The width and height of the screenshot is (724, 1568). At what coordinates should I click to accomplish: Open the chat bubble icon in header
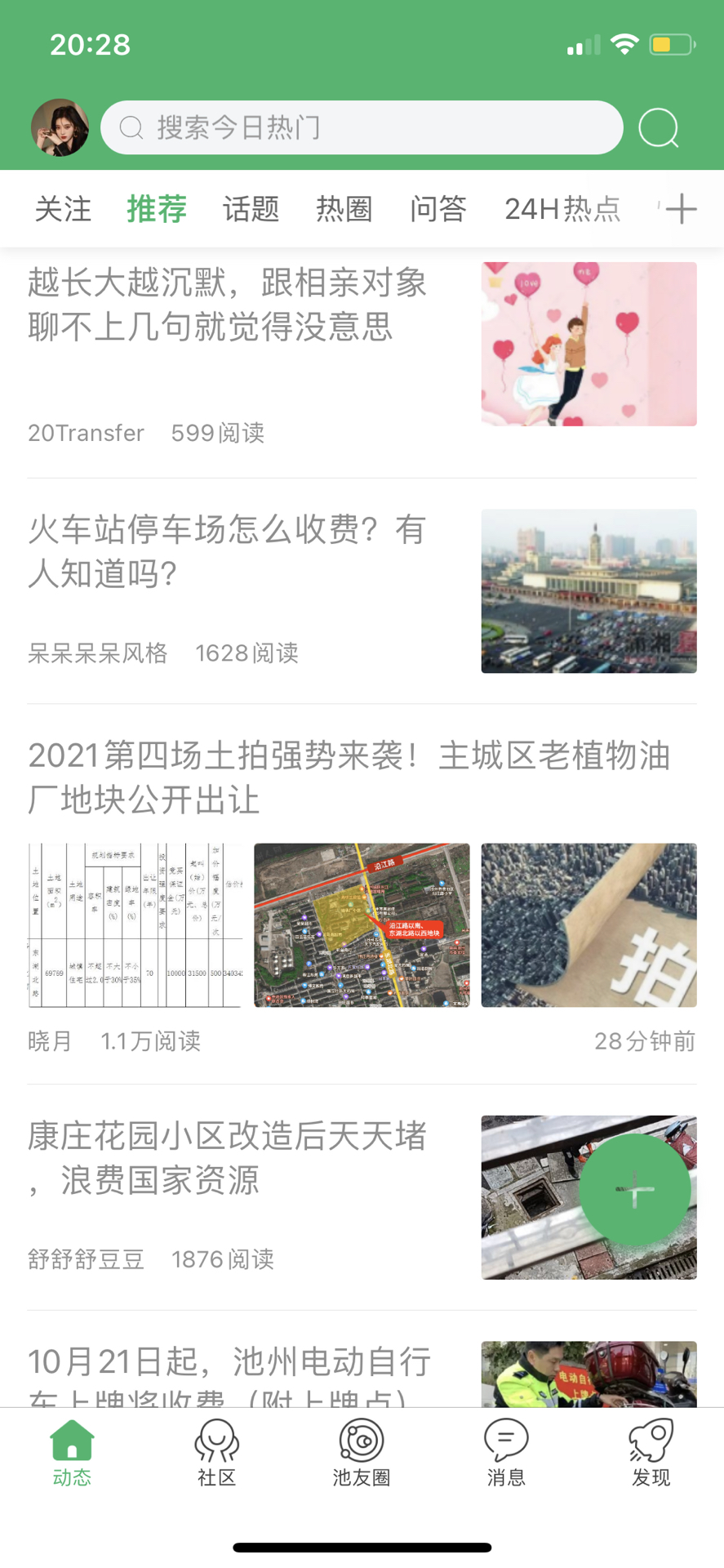659,127
